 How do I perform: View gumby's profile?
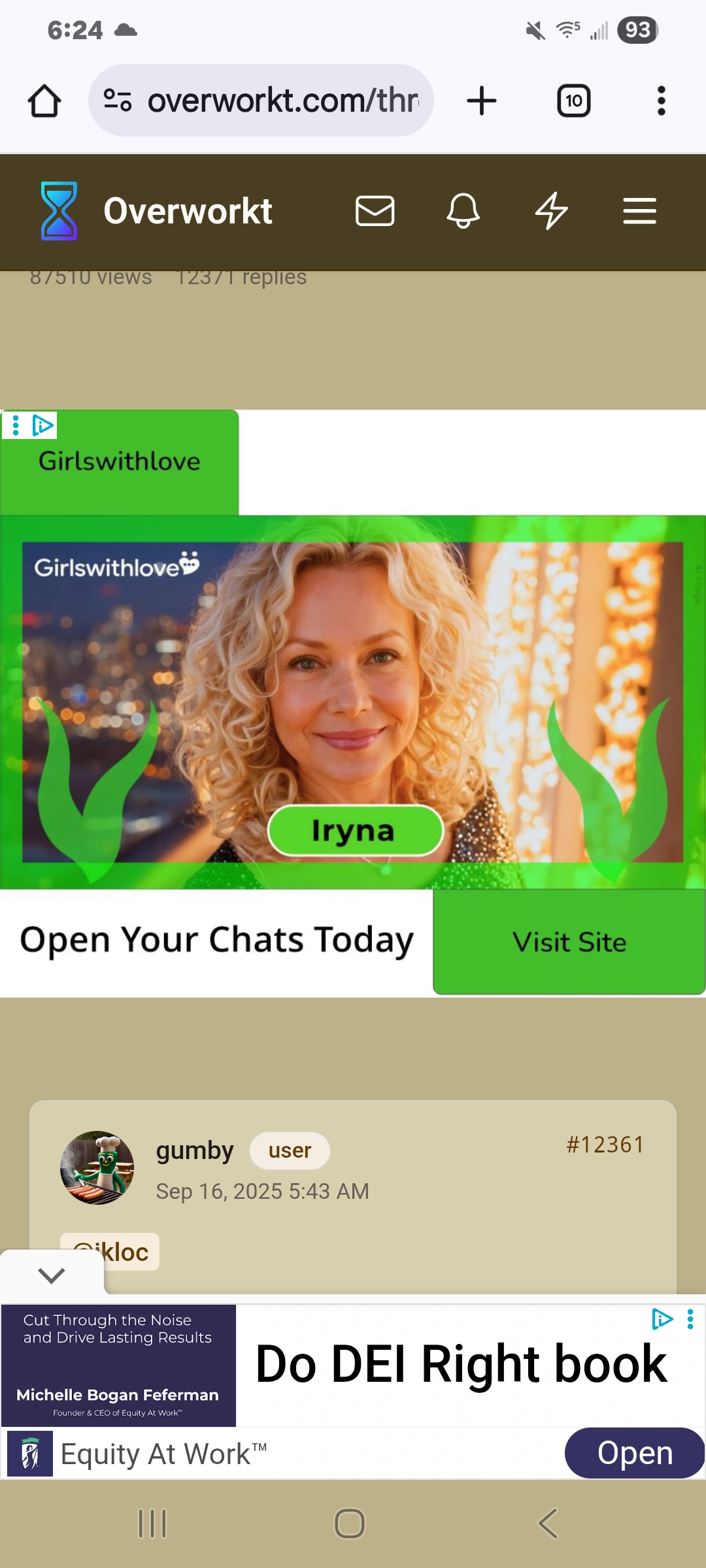pyautogui.click(x=194, y=1151)
